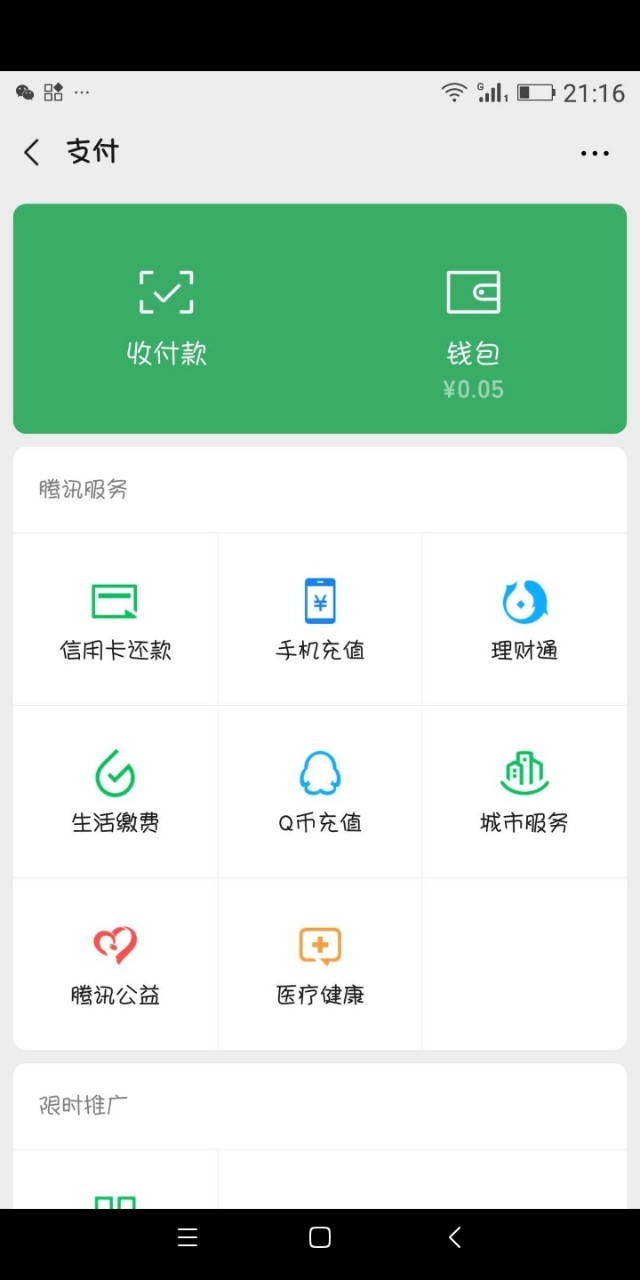640x1280 pixels.
Task: Tap the system home button
Action: click(x=320, y=1238)
